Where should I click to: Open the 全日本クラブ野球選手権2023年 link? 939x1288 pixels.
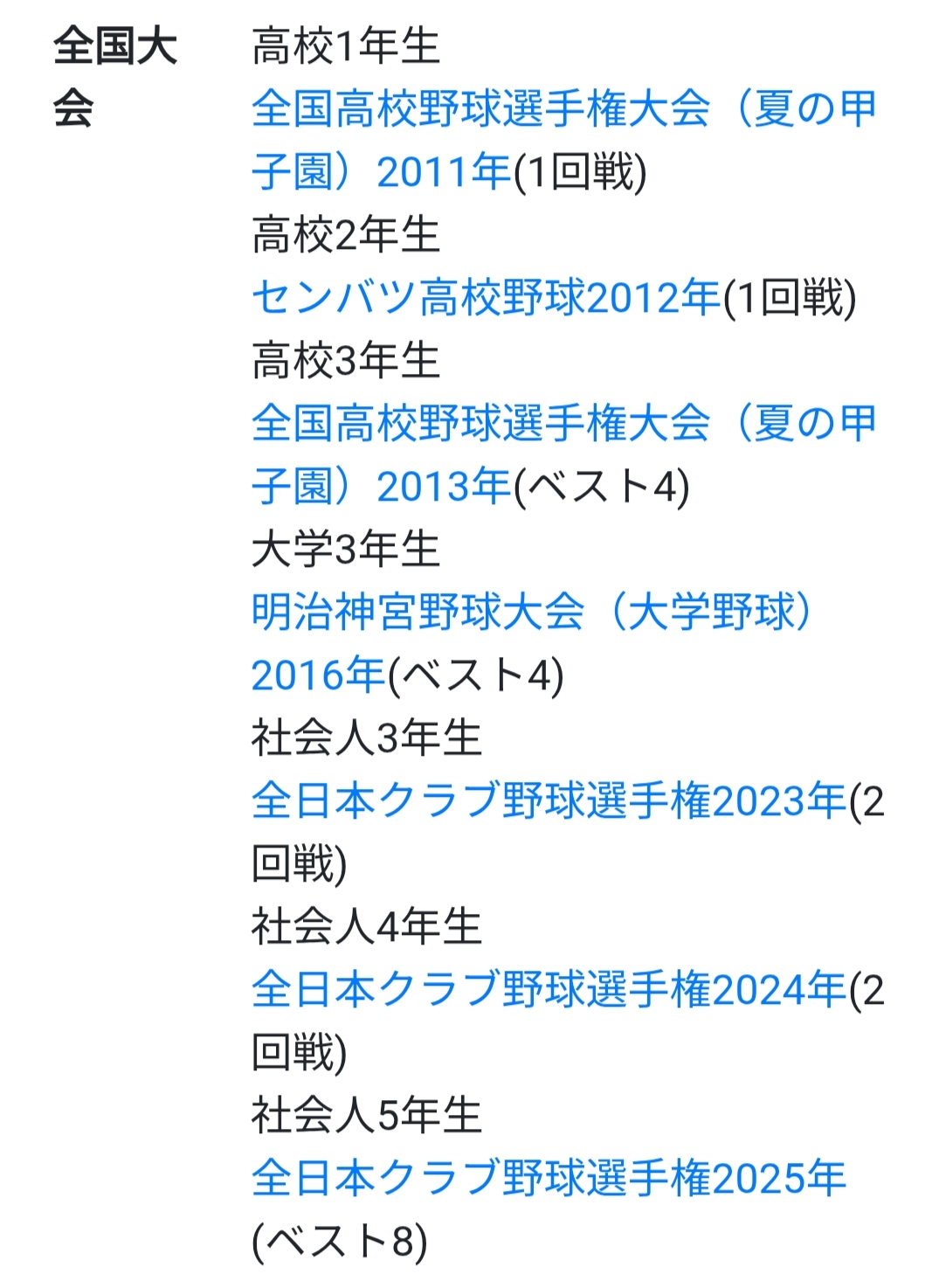pos(548,801)
